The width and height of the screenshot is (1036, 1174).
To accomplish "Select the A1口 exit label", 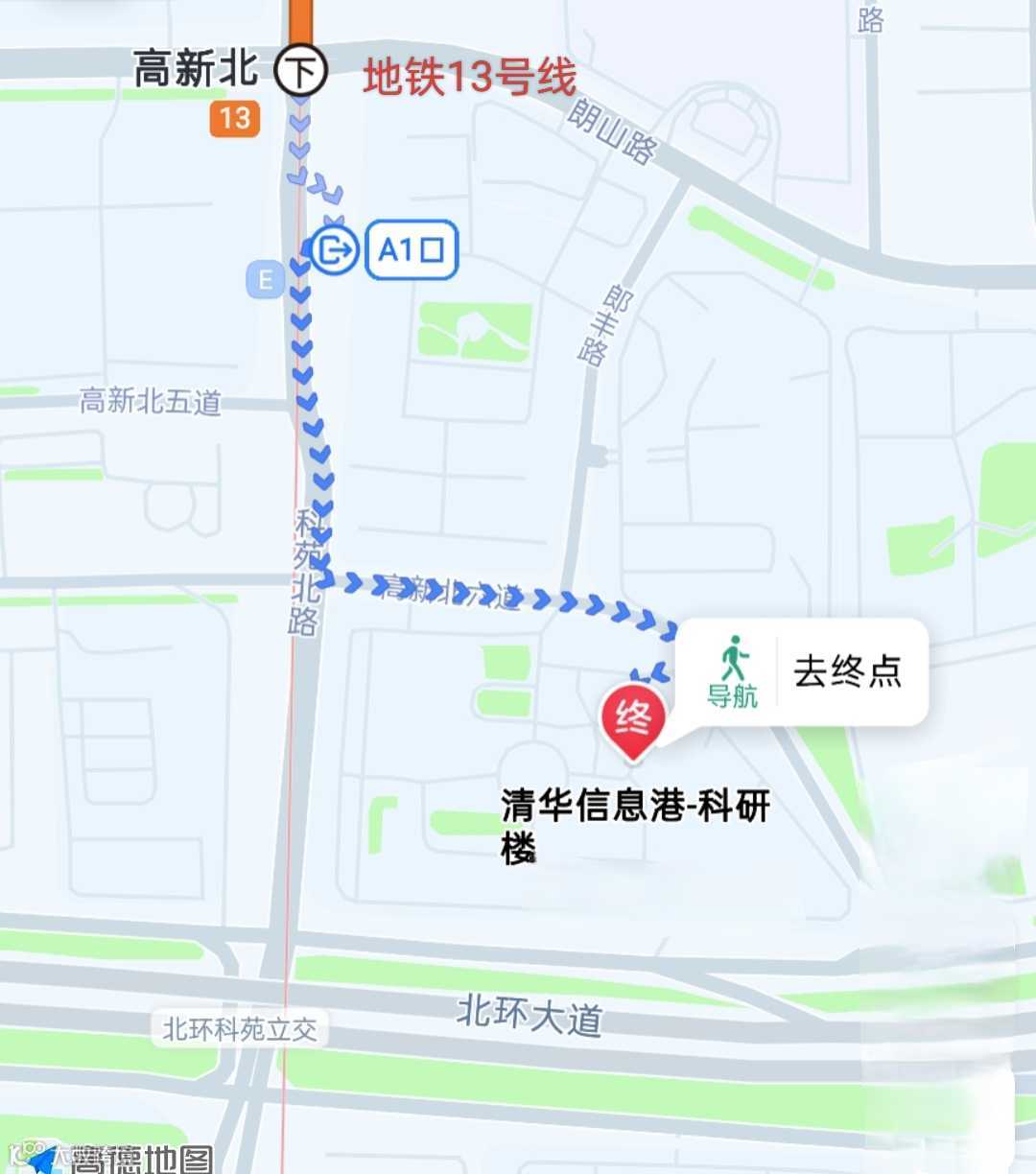I will point(411,248).
